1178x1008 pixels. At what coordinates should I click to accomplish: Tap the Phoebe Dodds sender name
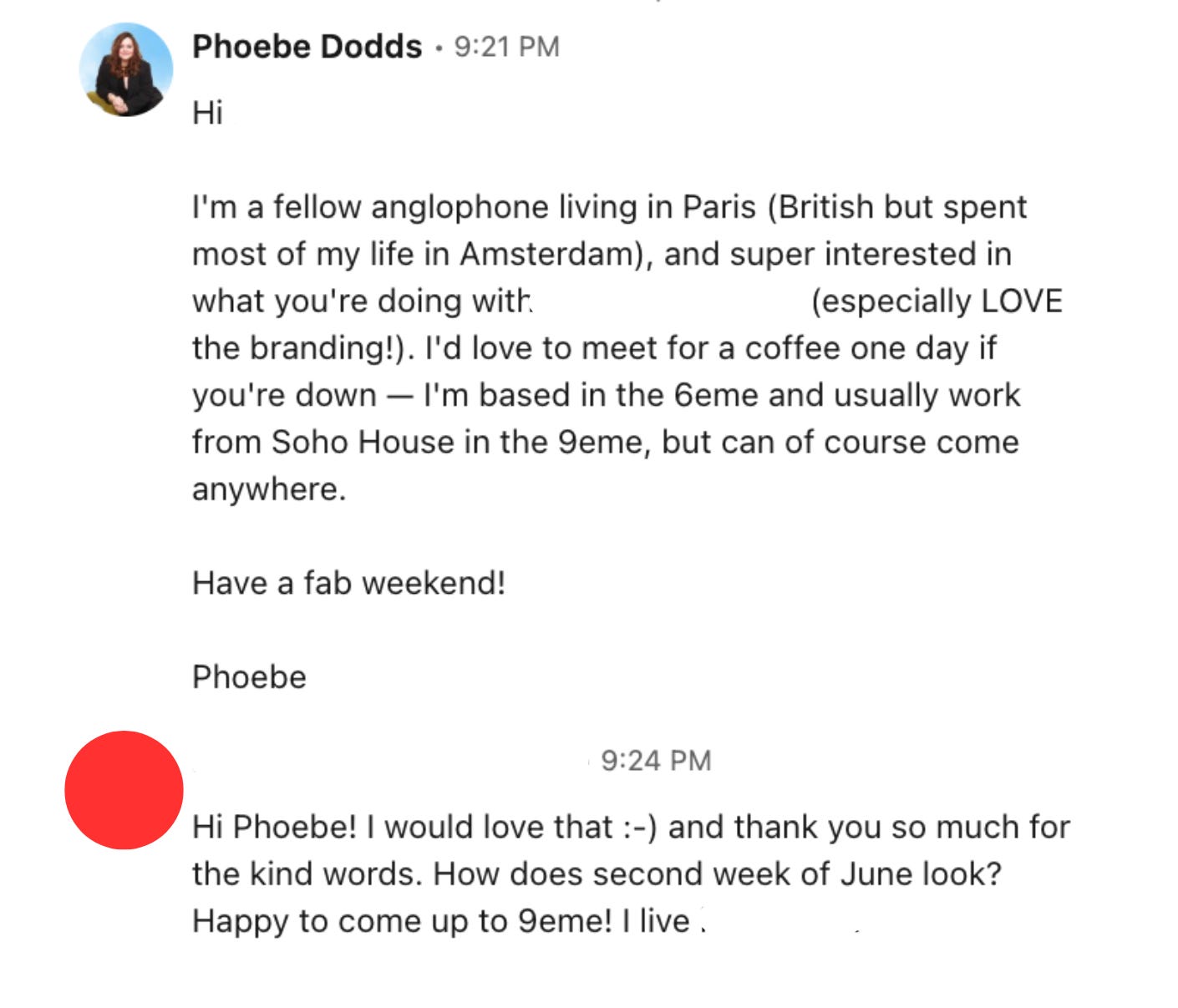point(307,47)
